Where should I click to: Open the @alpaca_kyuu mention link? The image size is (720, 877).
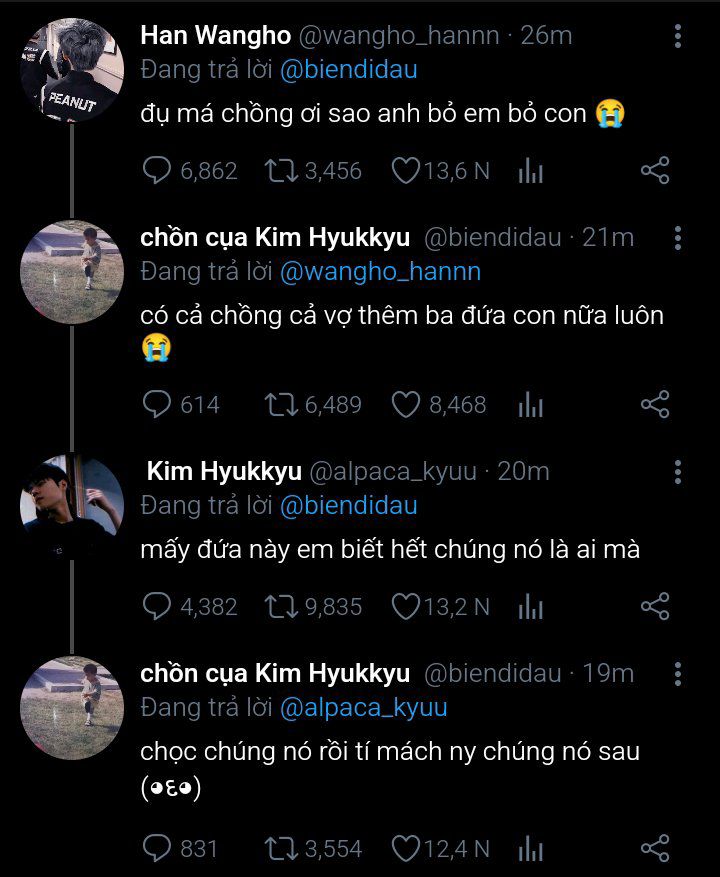363,707
